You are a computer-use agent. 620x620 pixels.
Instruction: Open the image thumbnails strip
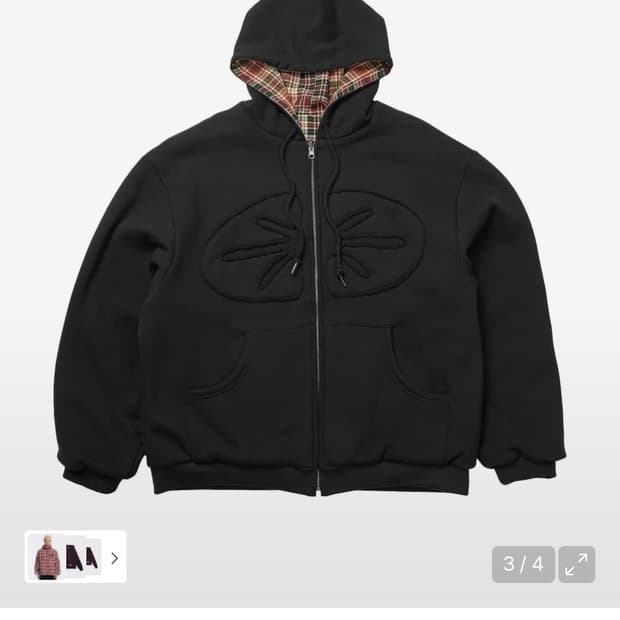(x=76, y=557)
